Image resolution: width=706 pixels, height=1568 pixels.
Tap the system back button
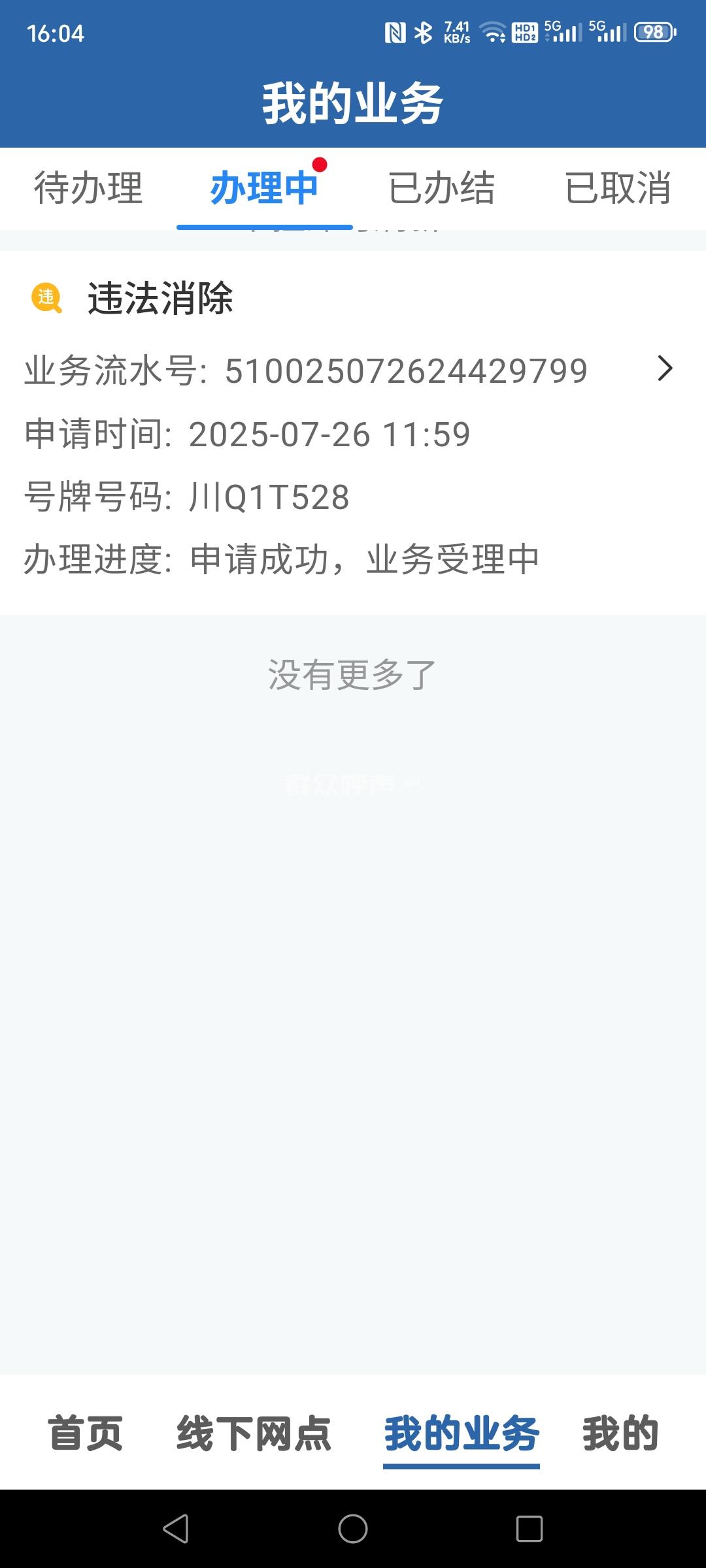click(x=176, y=1529)
